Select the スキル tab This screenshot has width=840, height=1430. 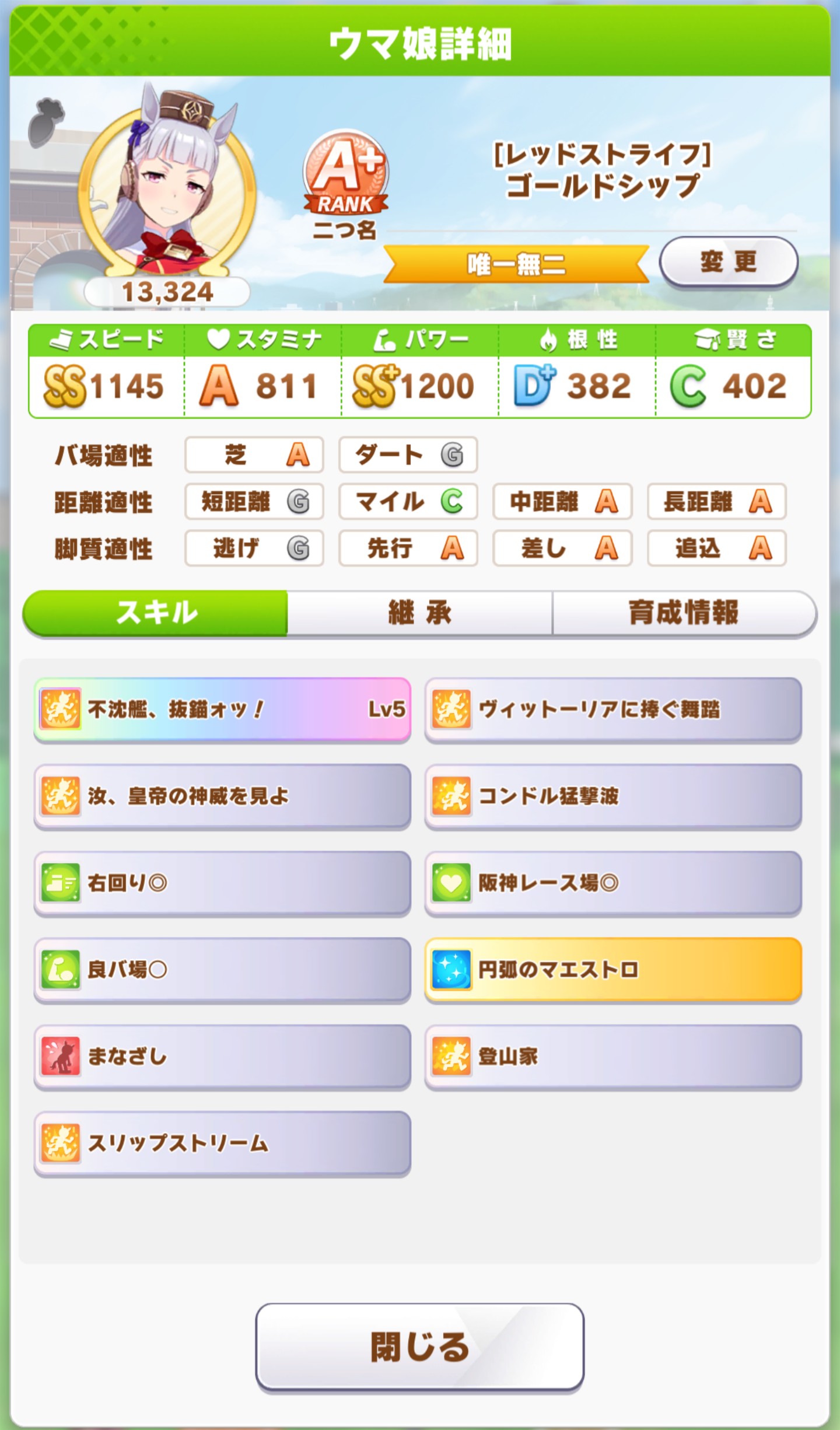(x=156, y=613)
